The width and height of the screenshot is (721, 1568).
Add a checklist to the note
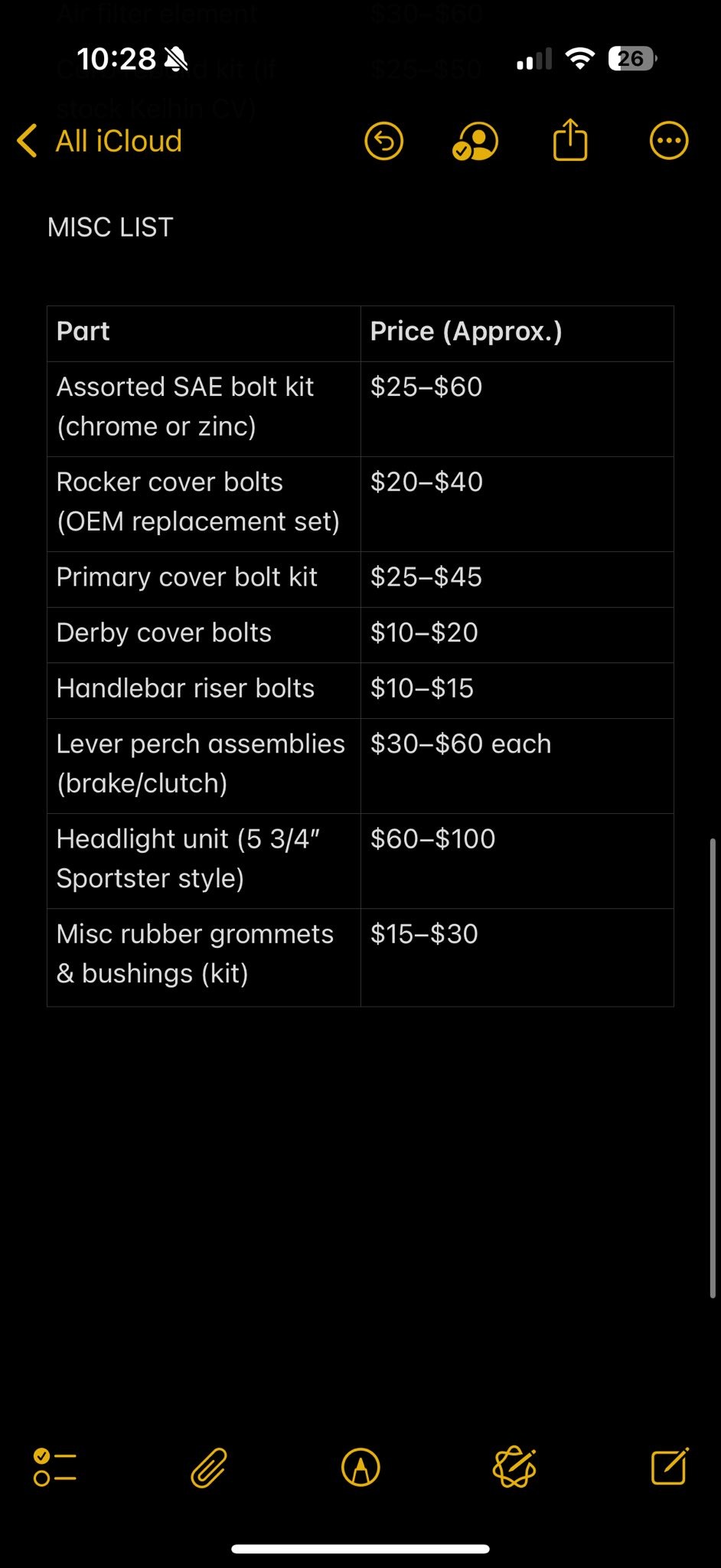point(54,1468)
